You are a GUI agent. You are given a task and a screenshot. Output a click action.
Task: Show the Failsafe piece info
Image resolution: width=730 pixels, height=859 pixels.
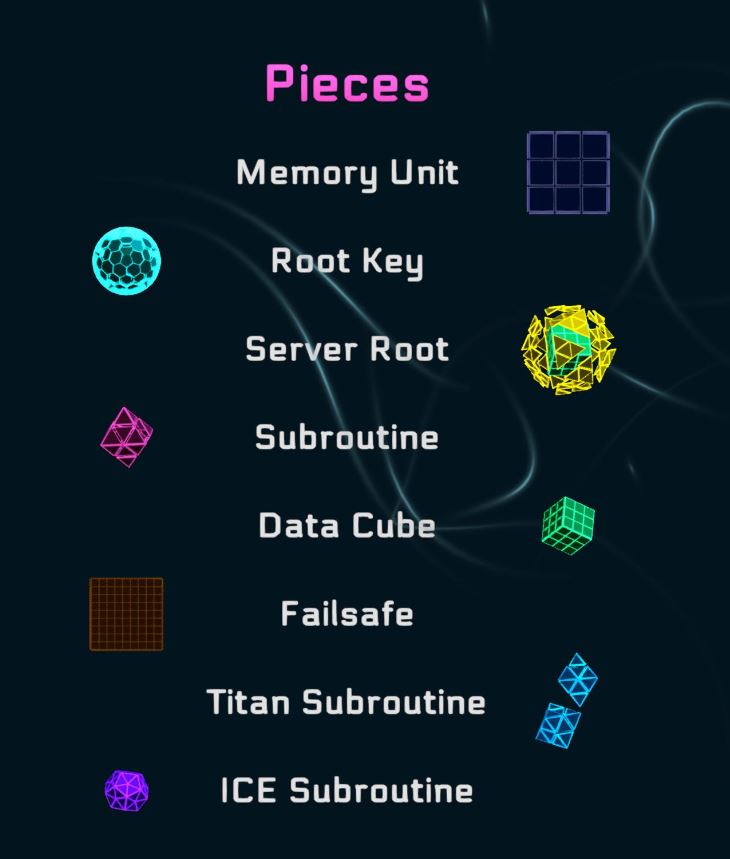pos(347,613)
